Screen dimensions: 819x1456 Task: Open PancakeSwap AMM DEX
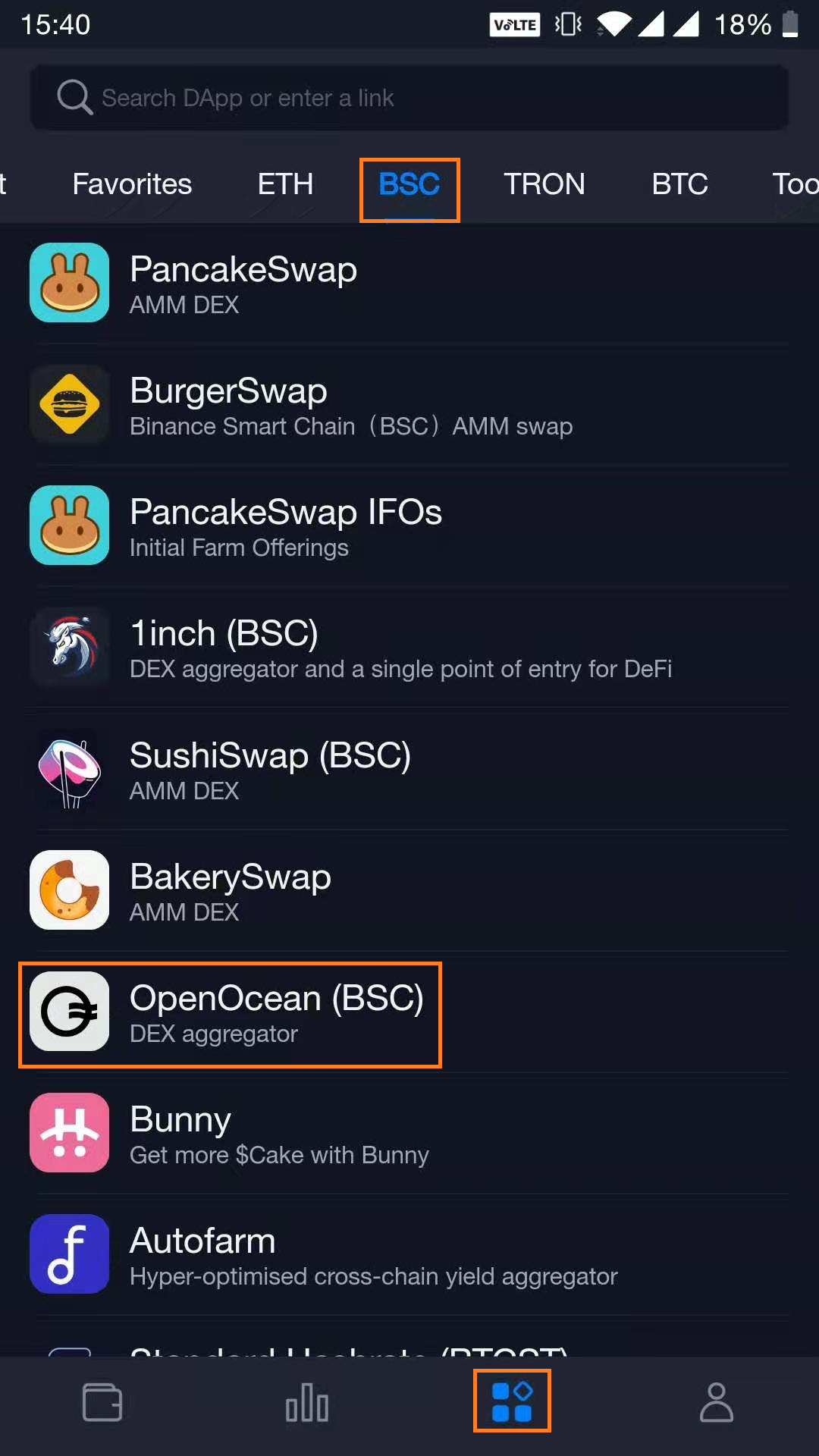click(x=243, y=283)
